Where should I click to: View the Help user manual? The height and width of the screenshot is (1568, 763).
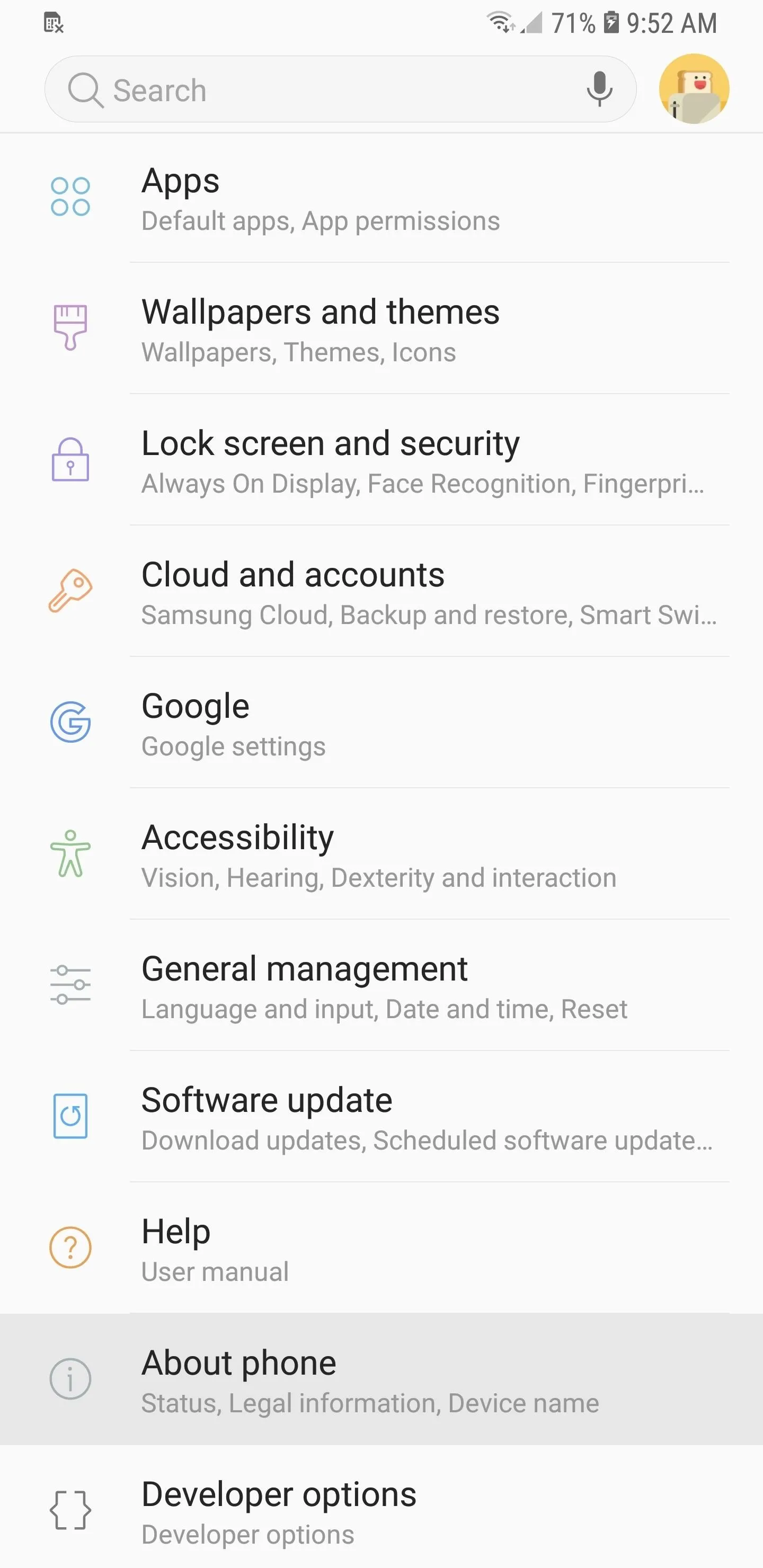381,1248
